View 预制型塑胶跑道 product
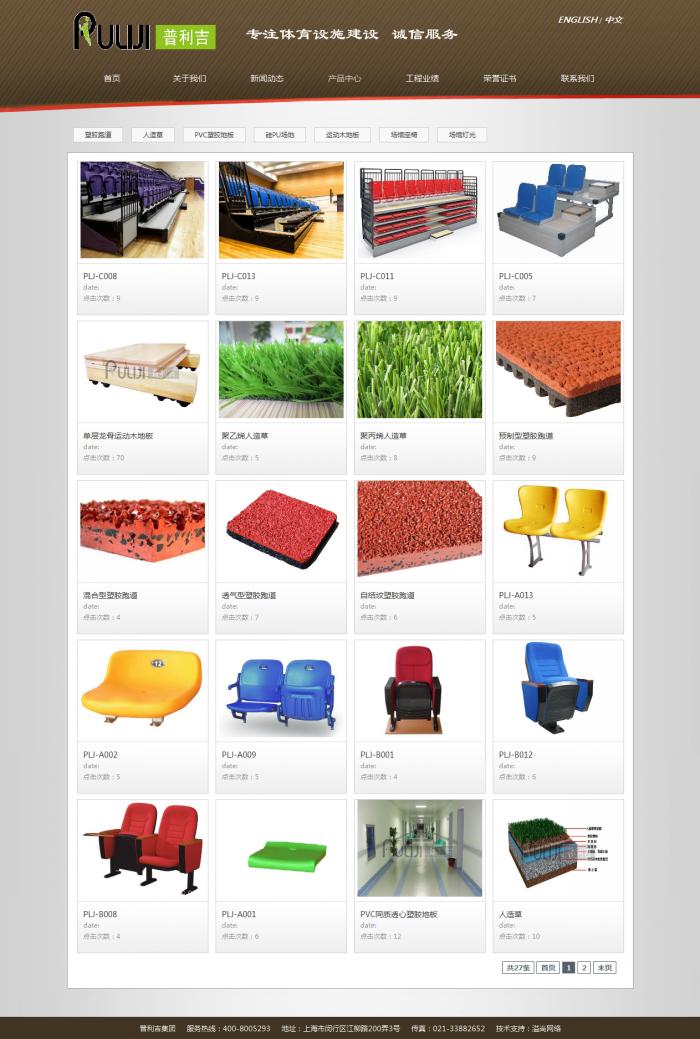 click(x=558, y=370)
